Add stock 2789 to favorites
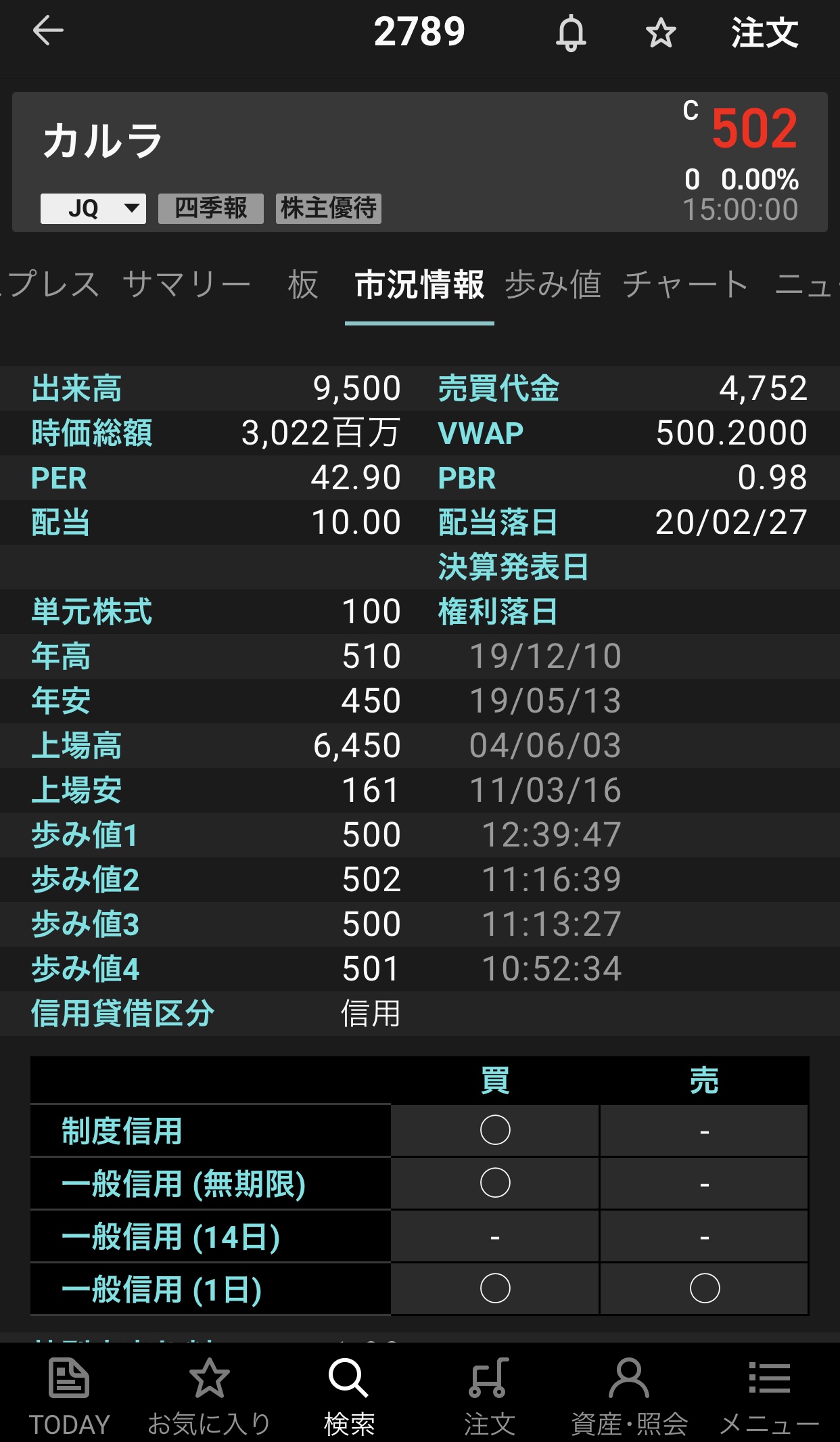840x1442 pixels. [660, 33]
